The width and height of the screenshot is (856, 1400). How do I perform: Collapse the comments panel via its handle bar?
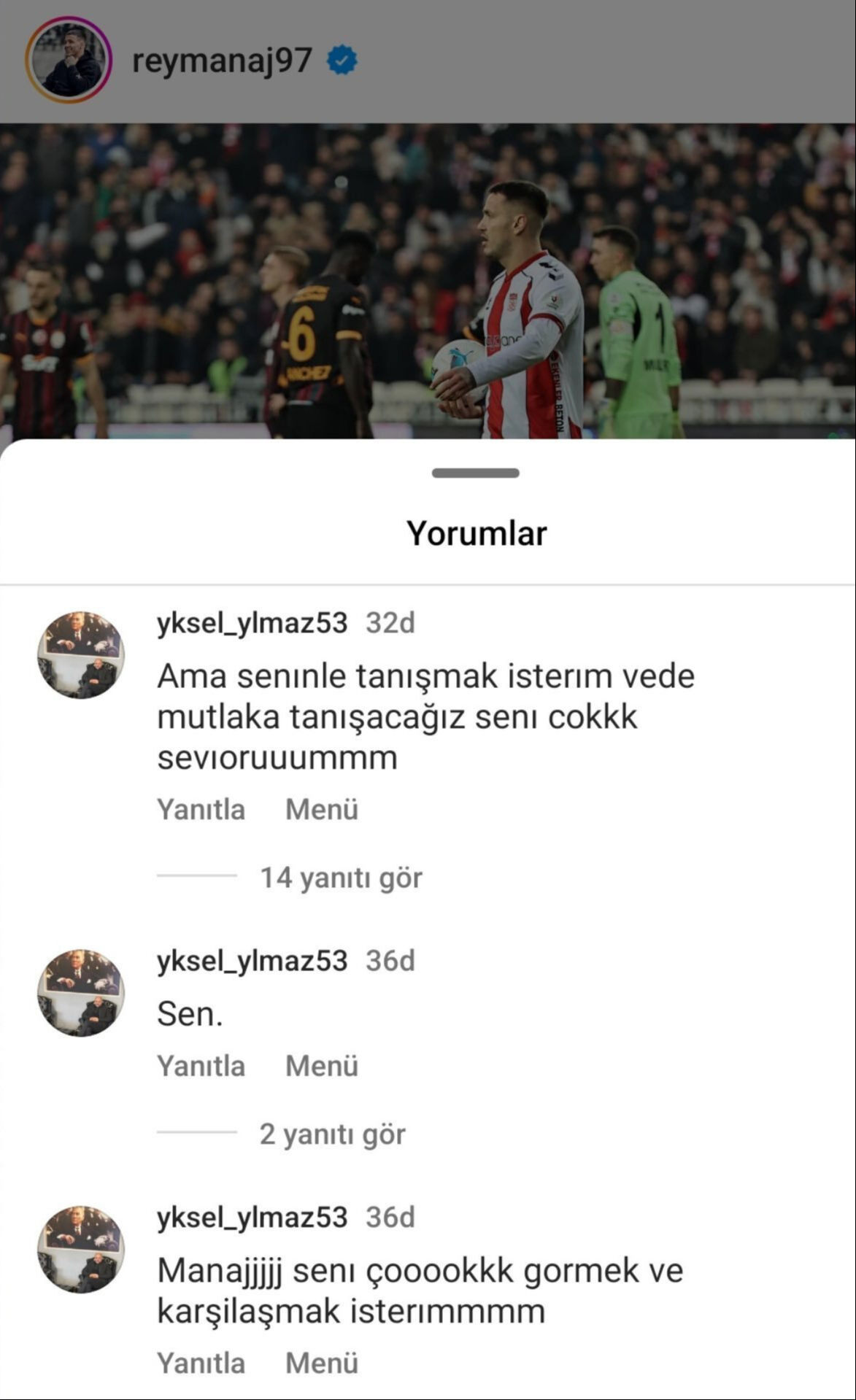tap(476, 472)
